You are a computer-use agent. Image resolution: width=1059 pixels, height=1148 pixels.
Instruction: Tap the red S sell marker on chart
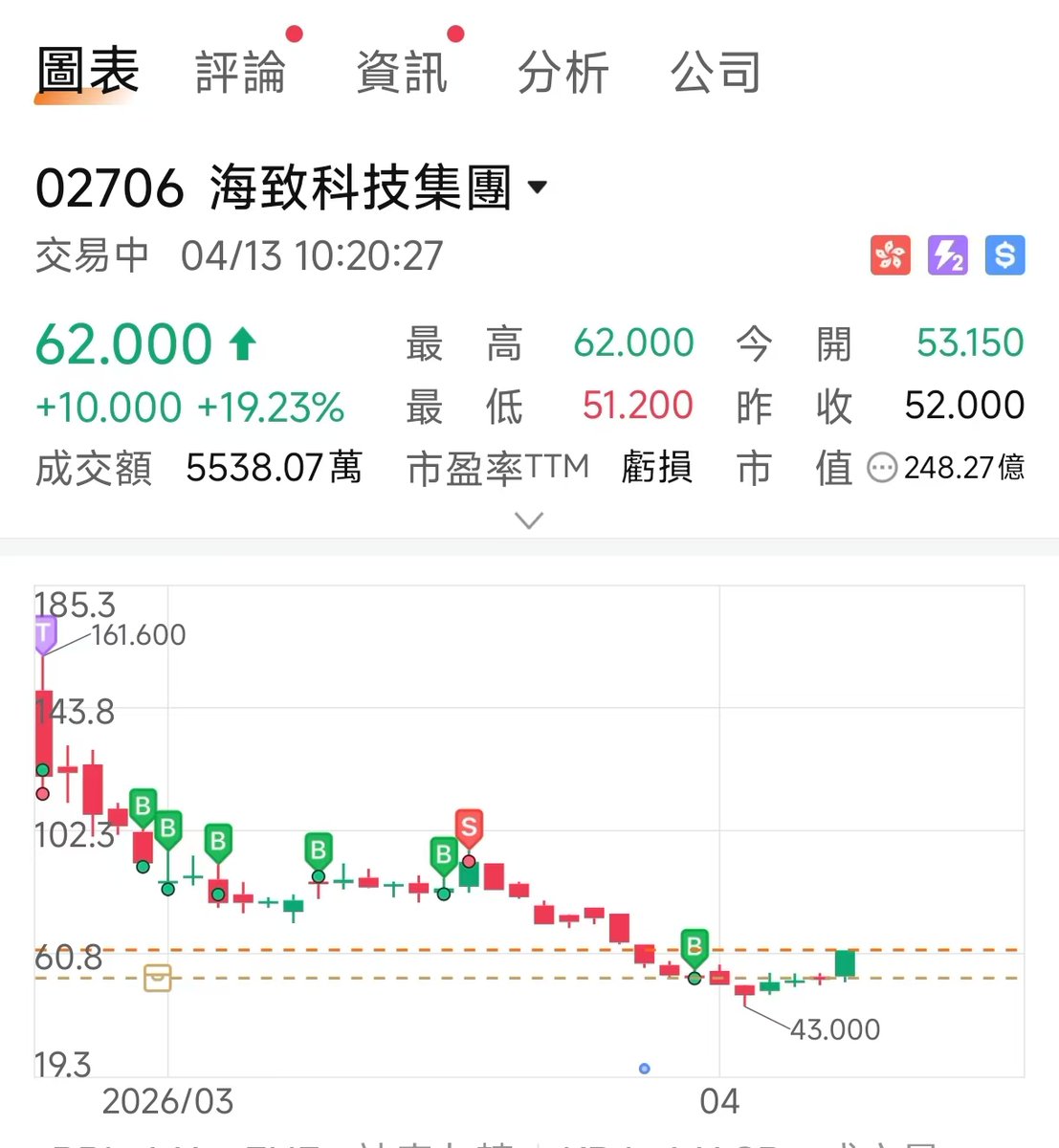pos(469,828)
